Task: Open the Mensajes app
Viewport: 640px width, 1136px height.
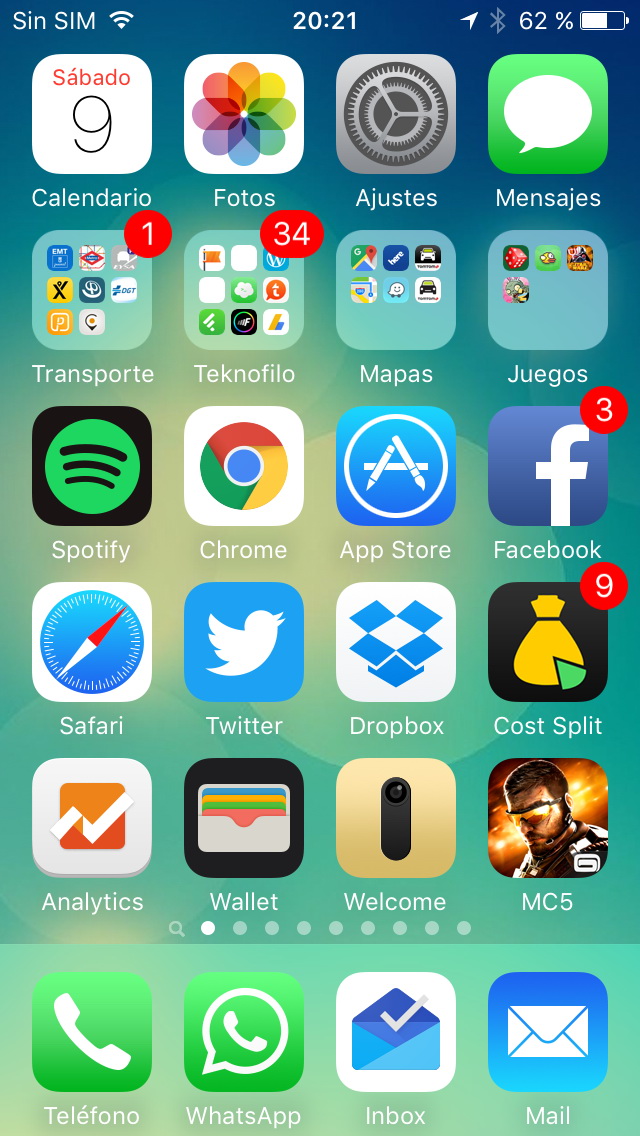Action: (x=548, y=115)
